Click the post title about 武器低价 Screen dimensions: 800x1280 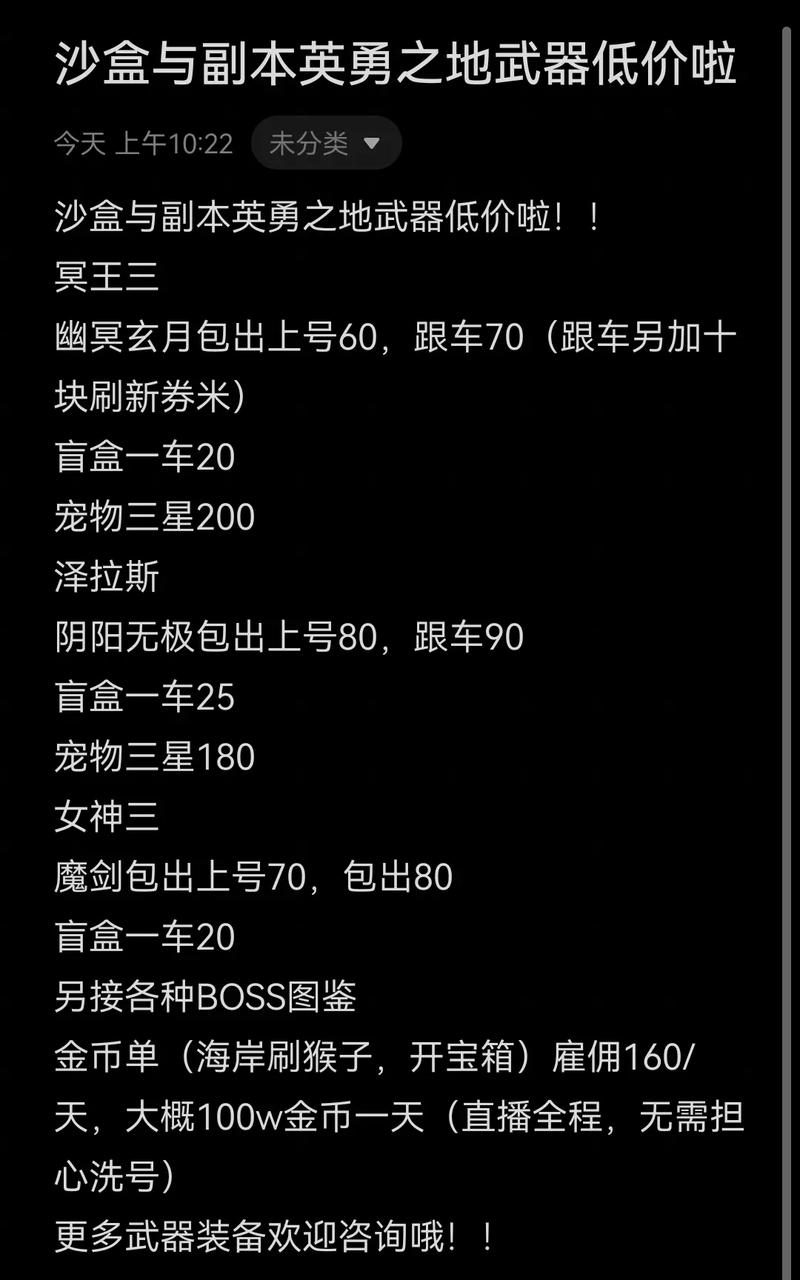click(395, 62)
